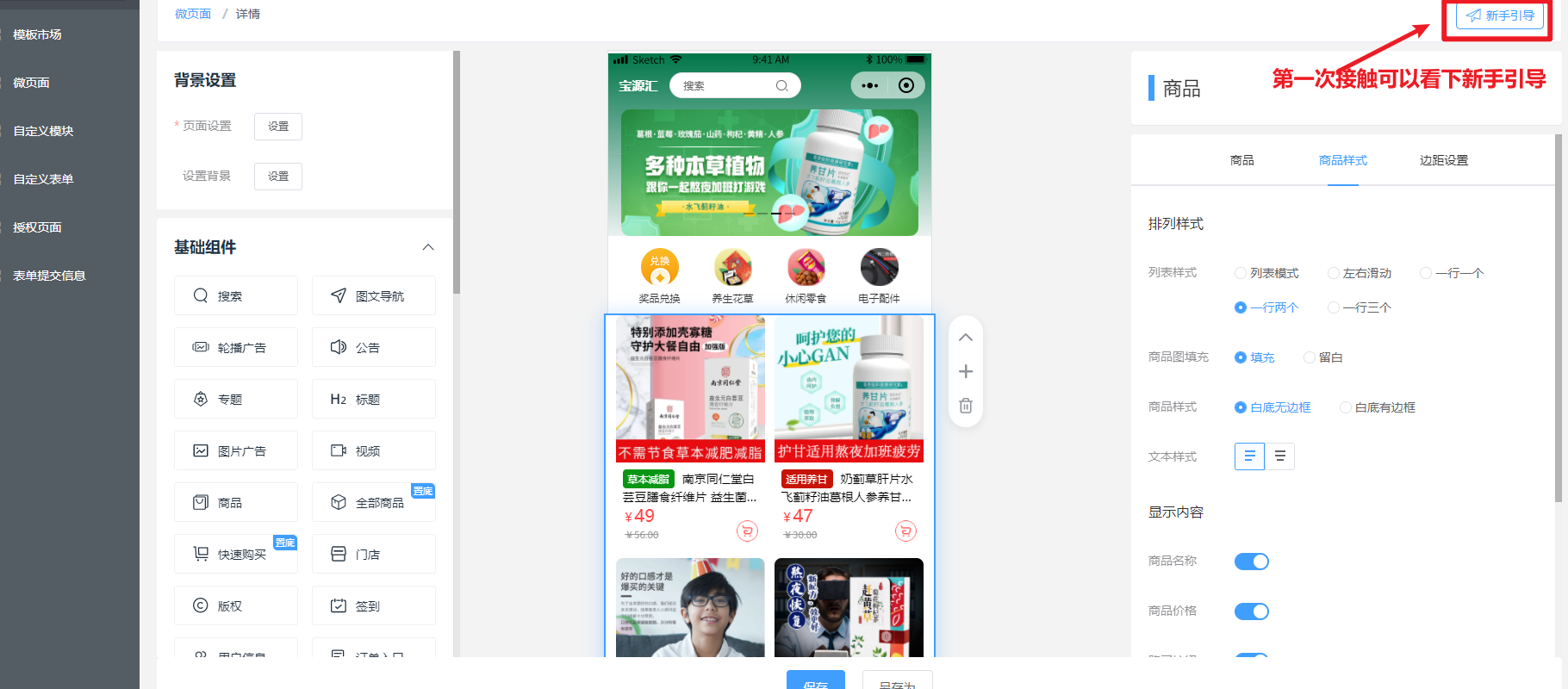Go to 模板市场 in sidebar
Image resolution: width=1568 pixels, height=689 pixels.
[x=37, y=34]
